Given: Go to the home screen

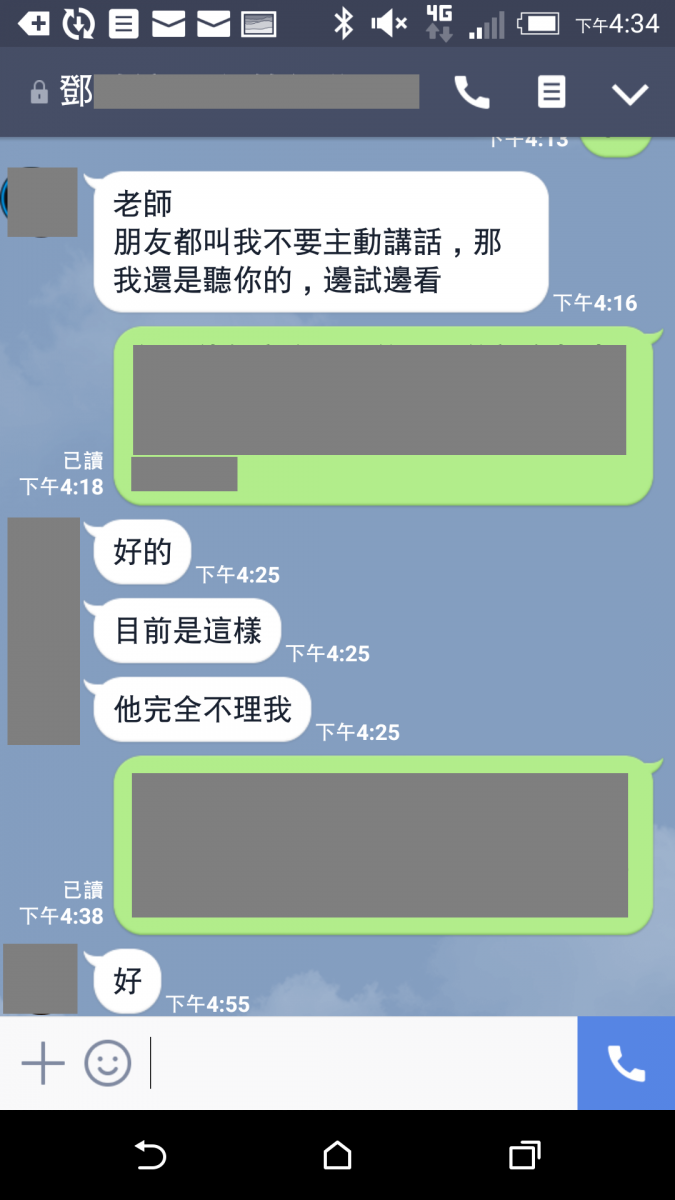Looking at the screenshot, I should 338,1156.
